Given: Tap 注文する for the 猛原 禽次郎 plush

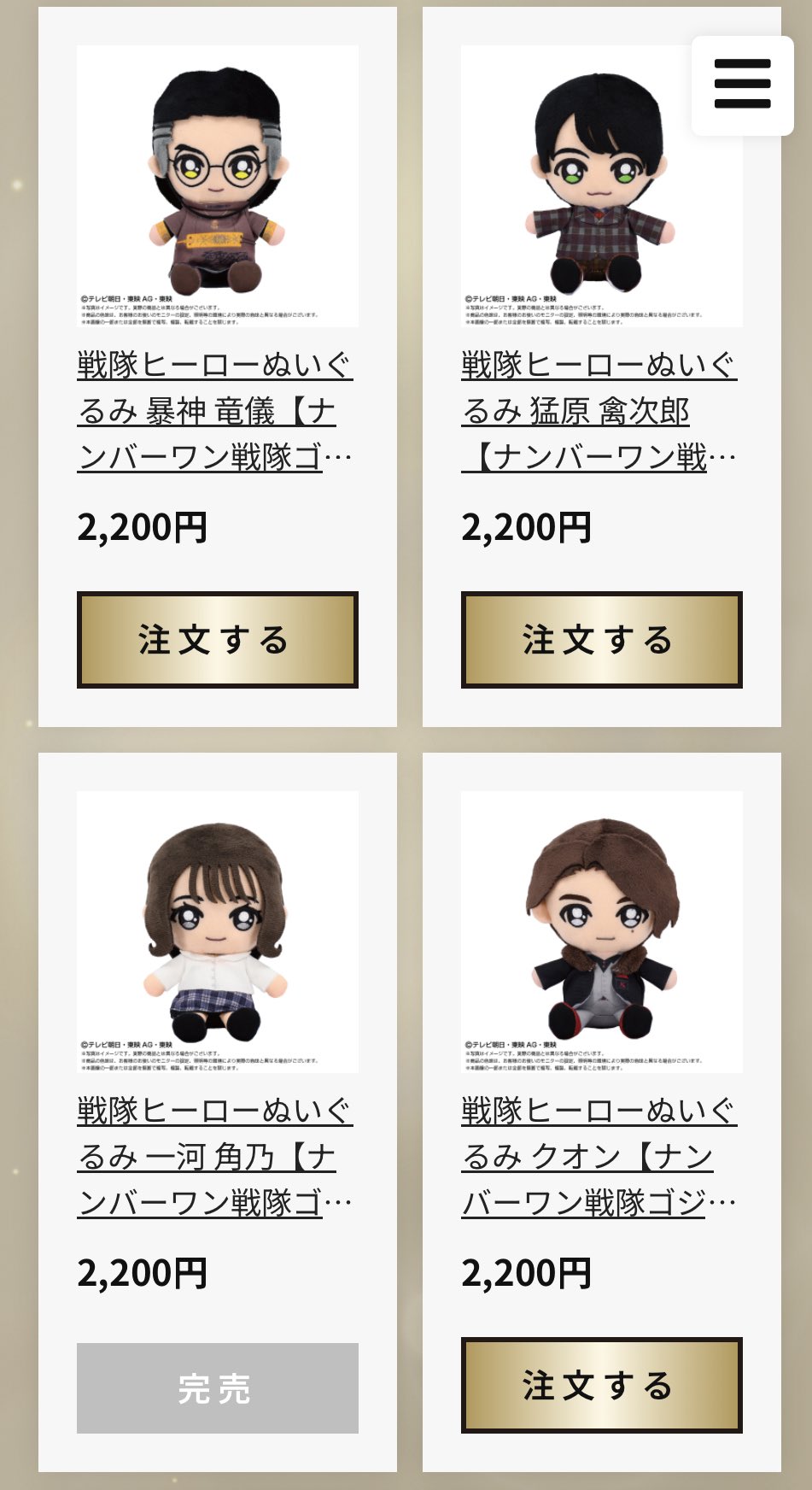Looking at the screenshot, I should coord(601,640).
